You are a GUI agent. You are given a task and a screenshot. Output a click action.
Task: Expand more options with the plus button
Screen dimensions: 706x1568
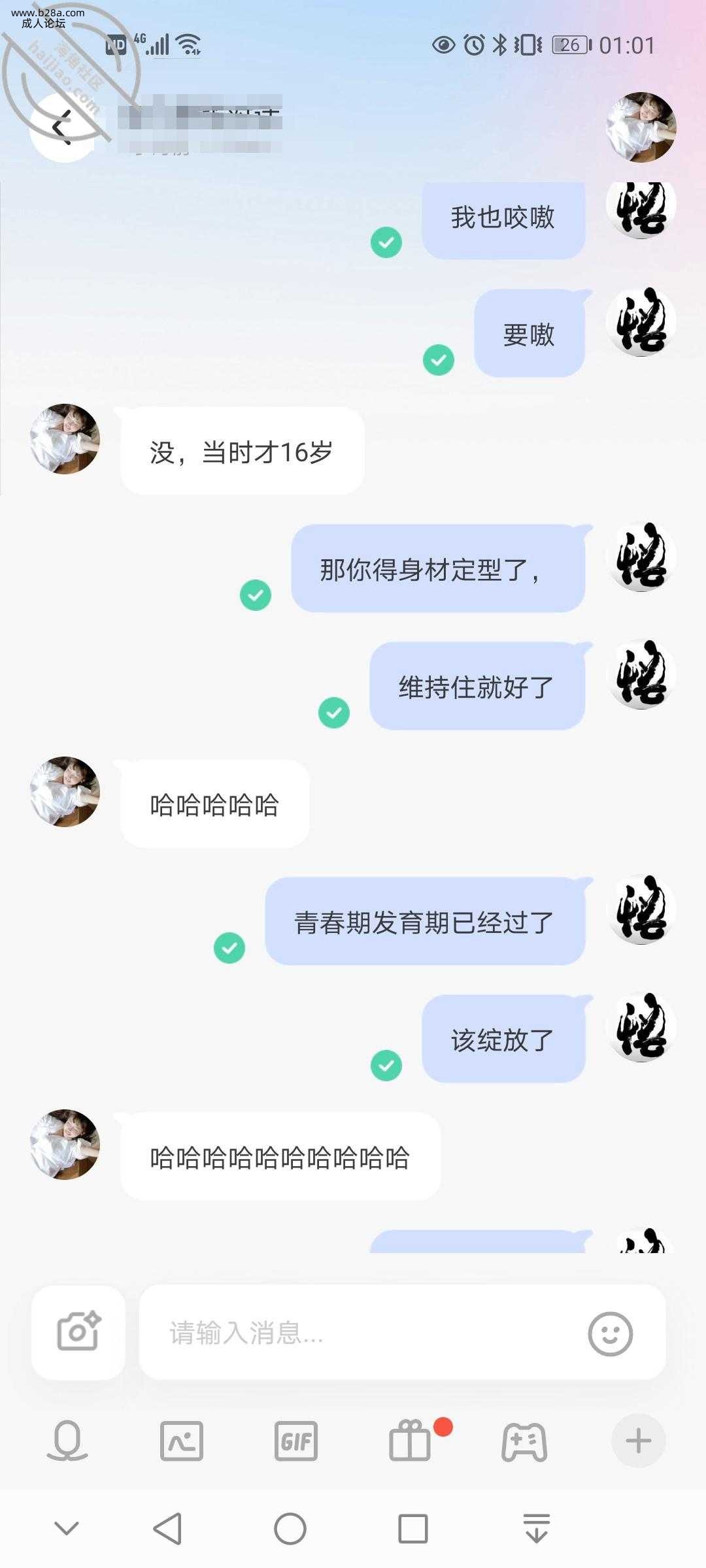[638, 1440]
